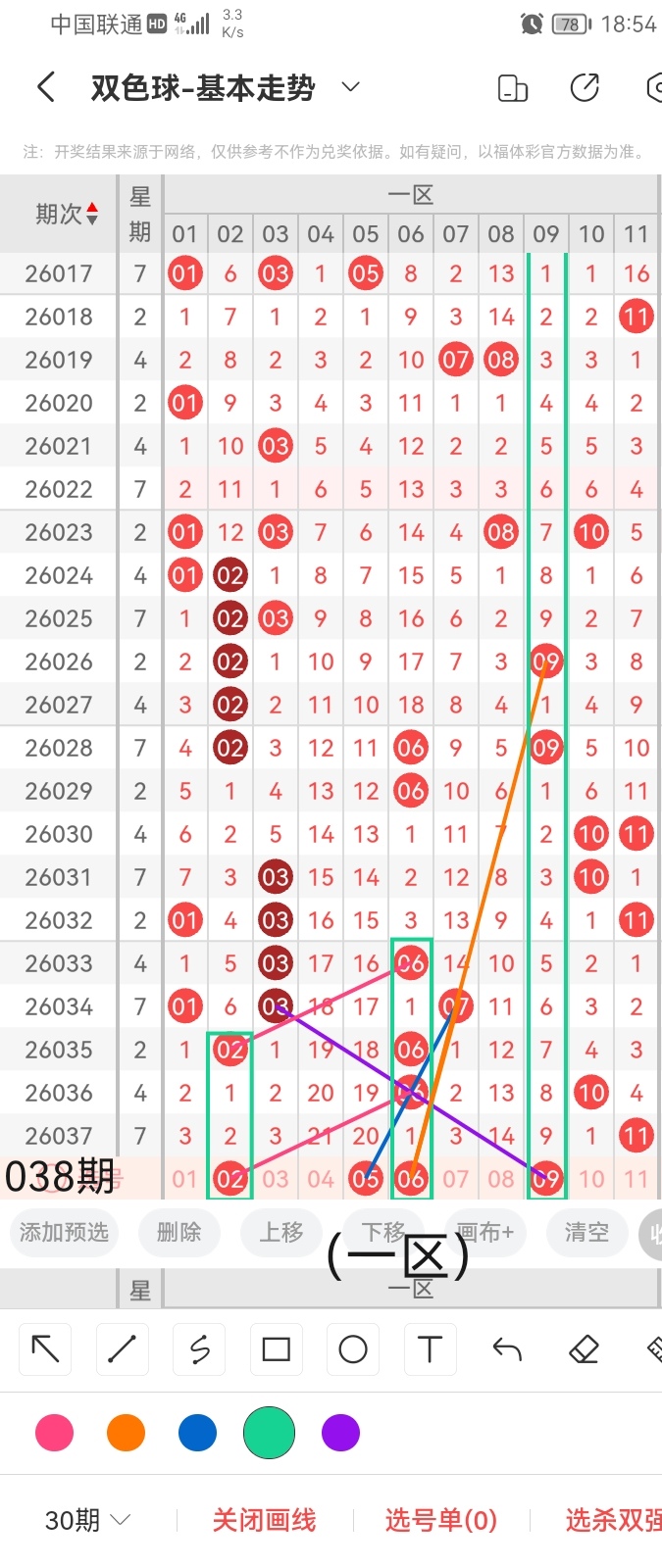Viewport: 662px width, 1568px height.
Task: Select the freehand curve drawing tool
Action: pos(199,1349)
